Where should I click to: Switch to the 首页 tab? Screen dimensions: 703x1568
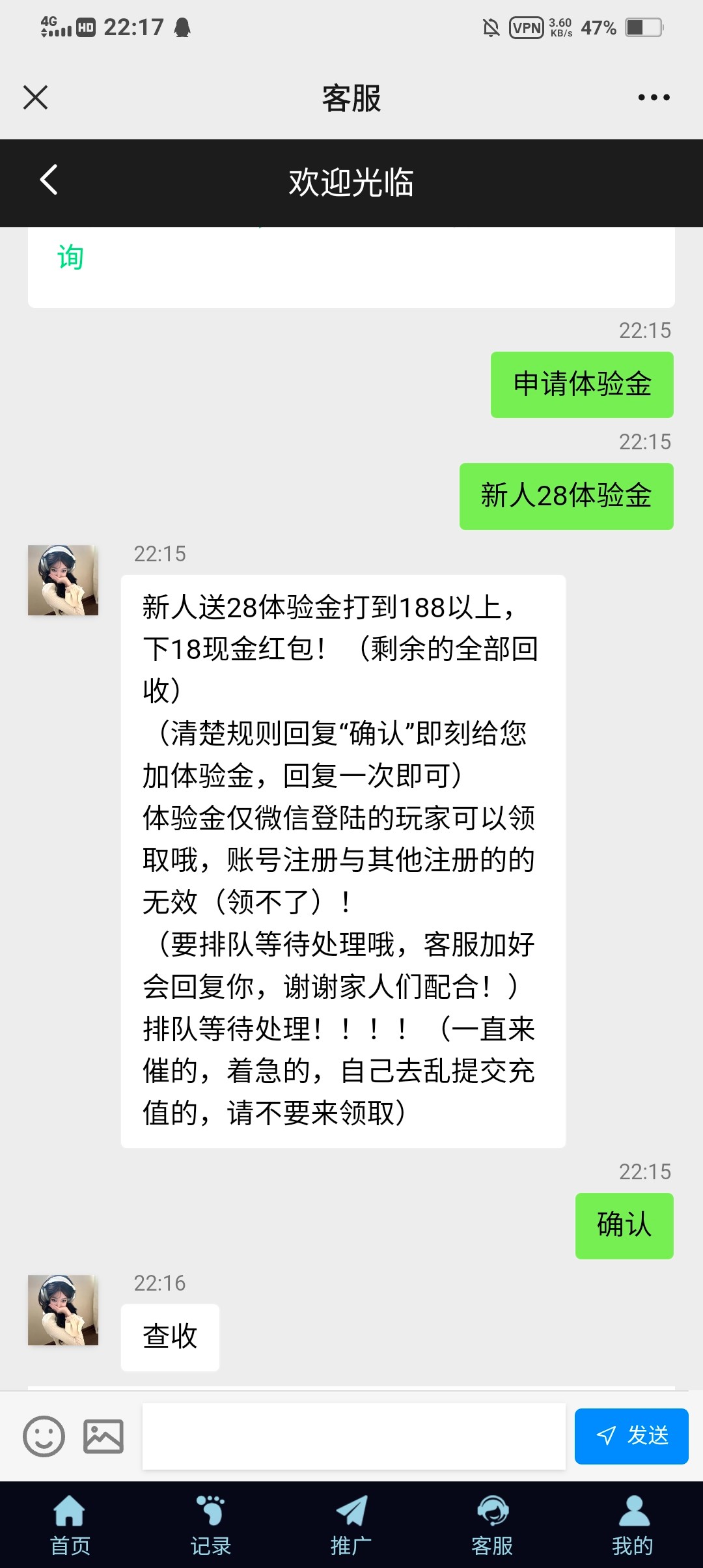[70, 1525]
